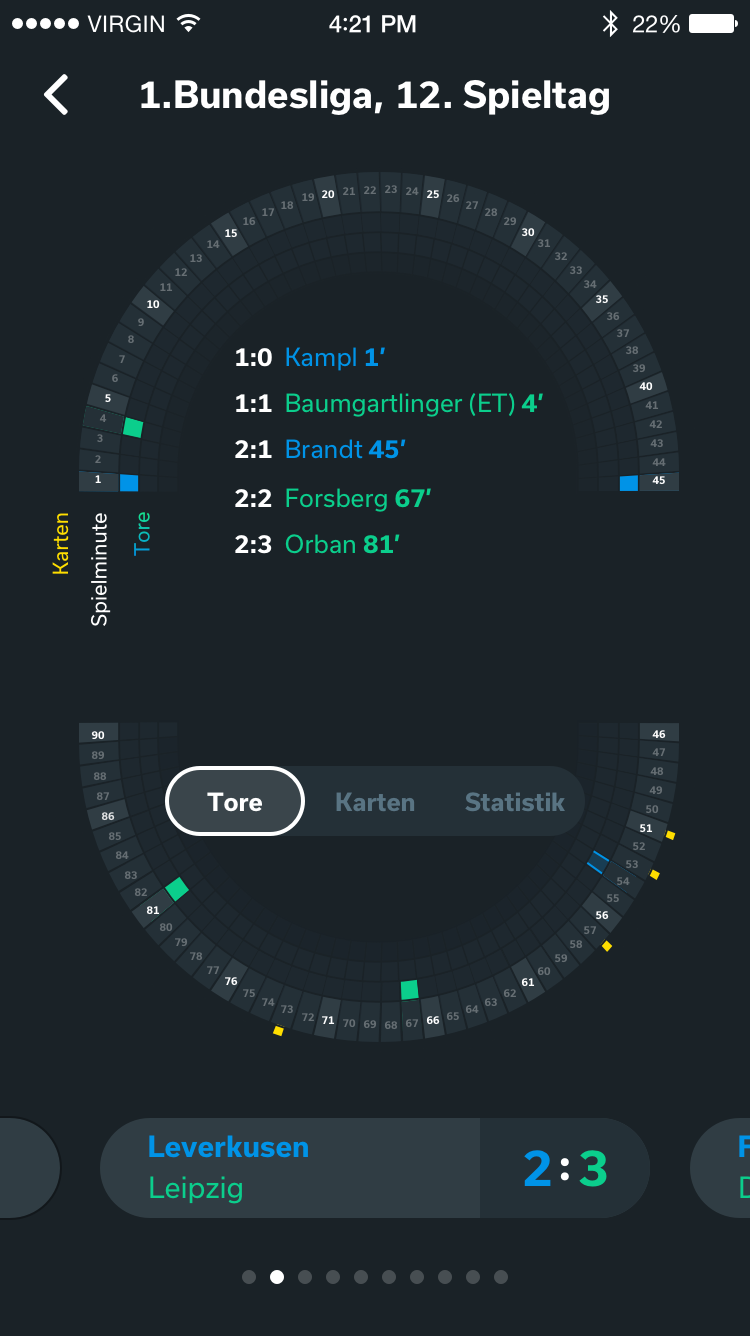Select the goal marker at minute 1
This screenshot has width=750, height=1336.
129,483
